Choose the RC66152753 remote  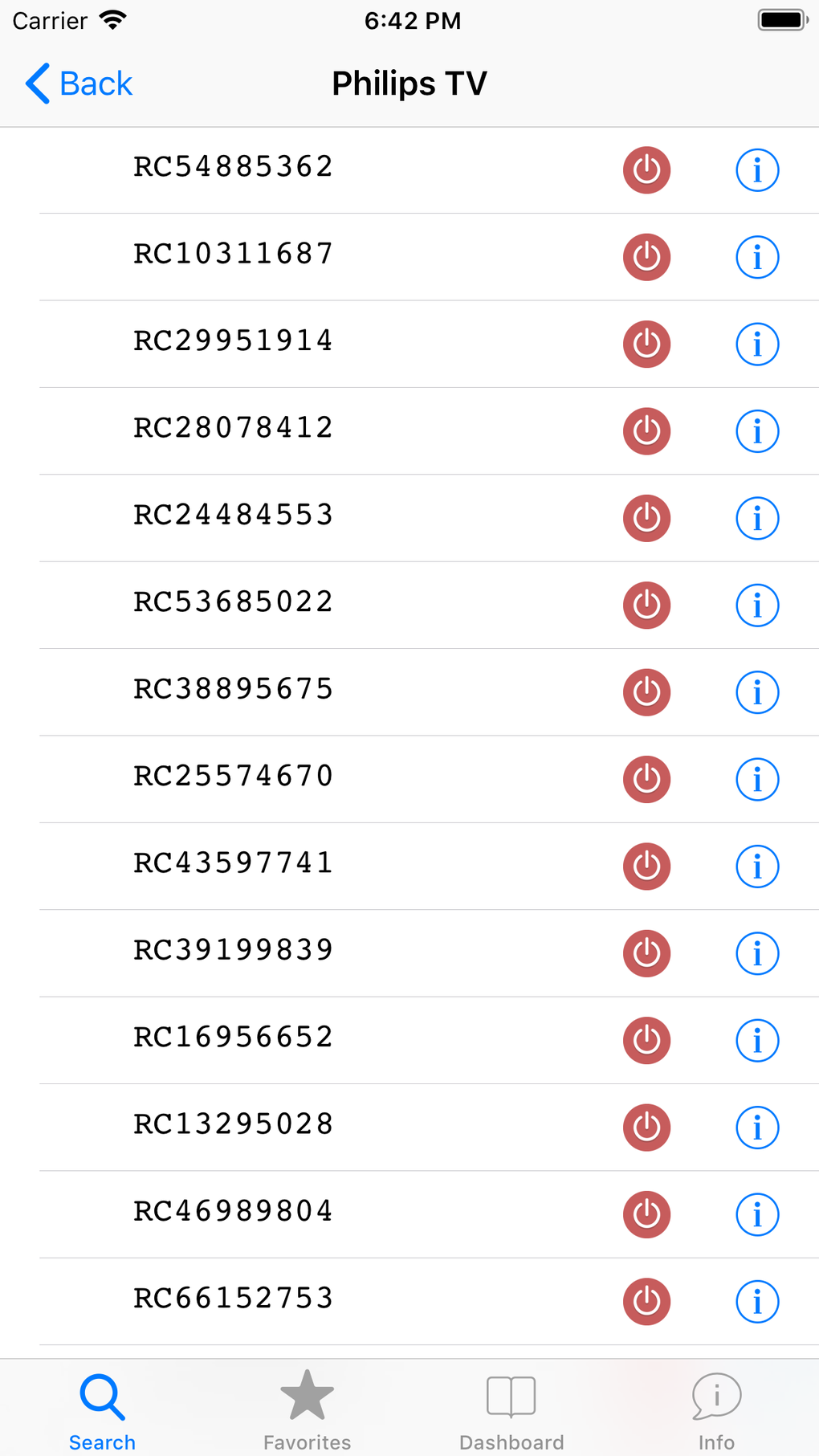(233, 1298)
